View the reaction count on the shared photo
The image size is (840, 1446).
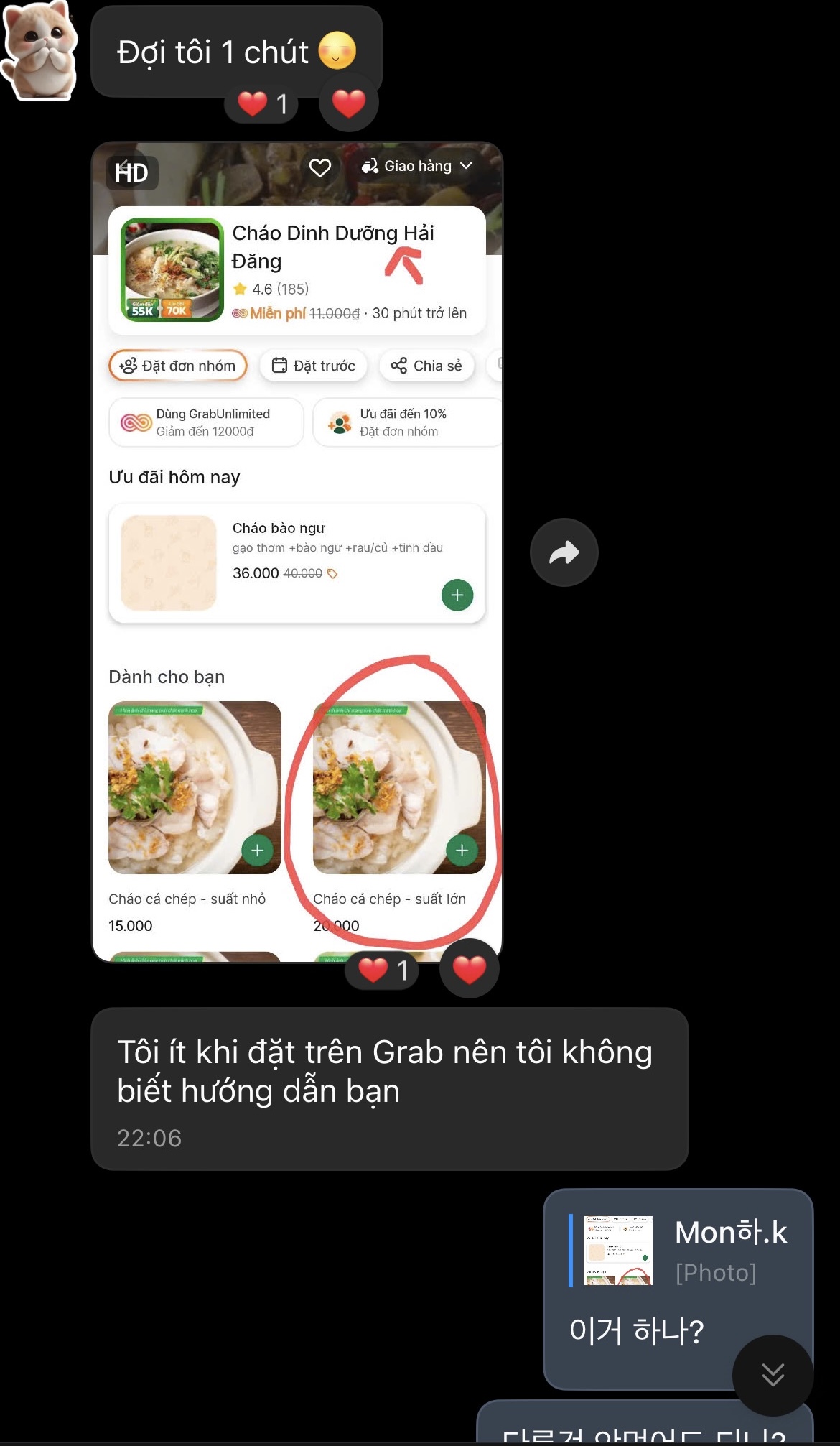[383, 970]
